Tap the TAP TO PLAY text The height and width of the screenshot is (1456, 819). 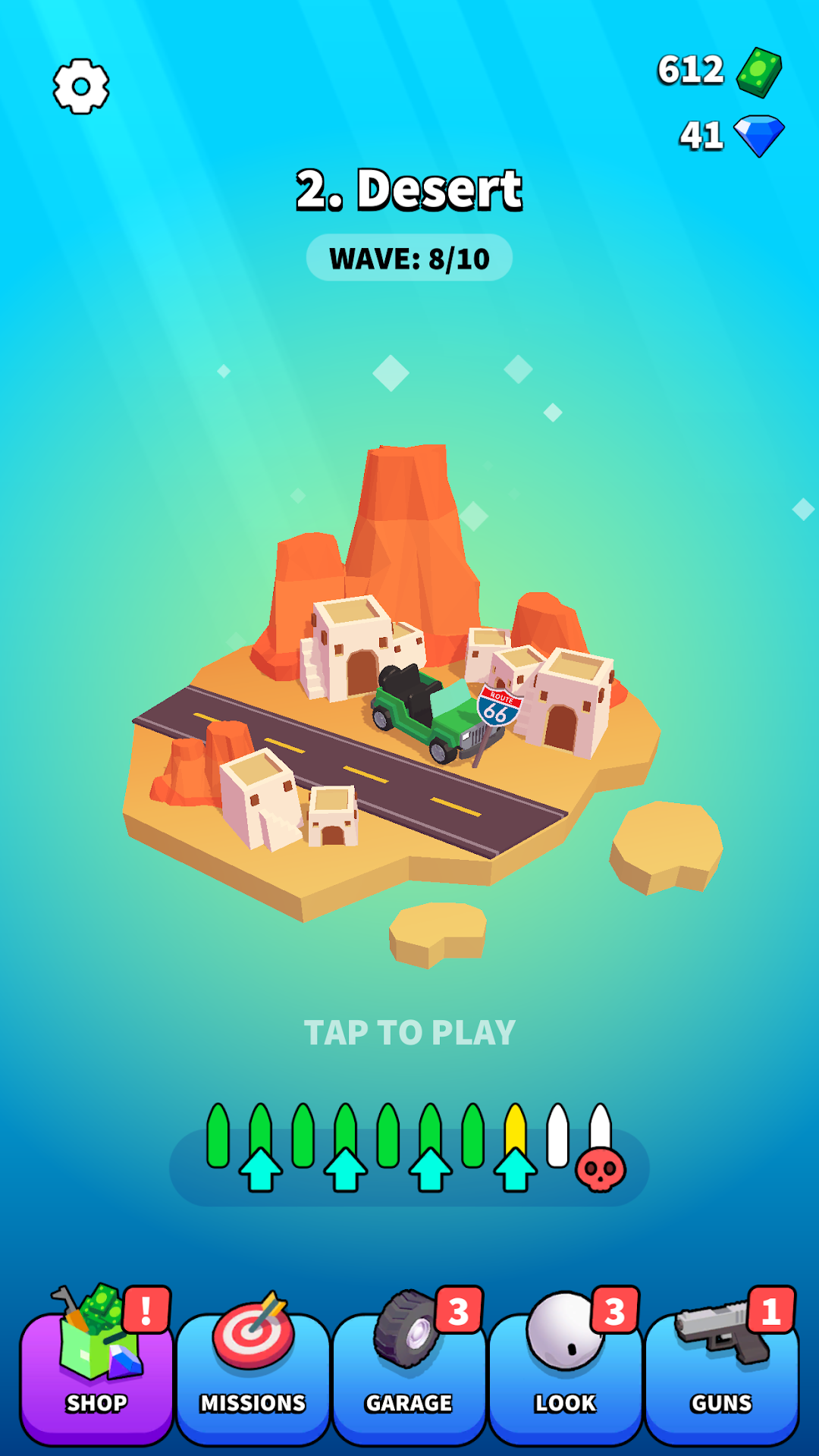tap(409, 1031)
